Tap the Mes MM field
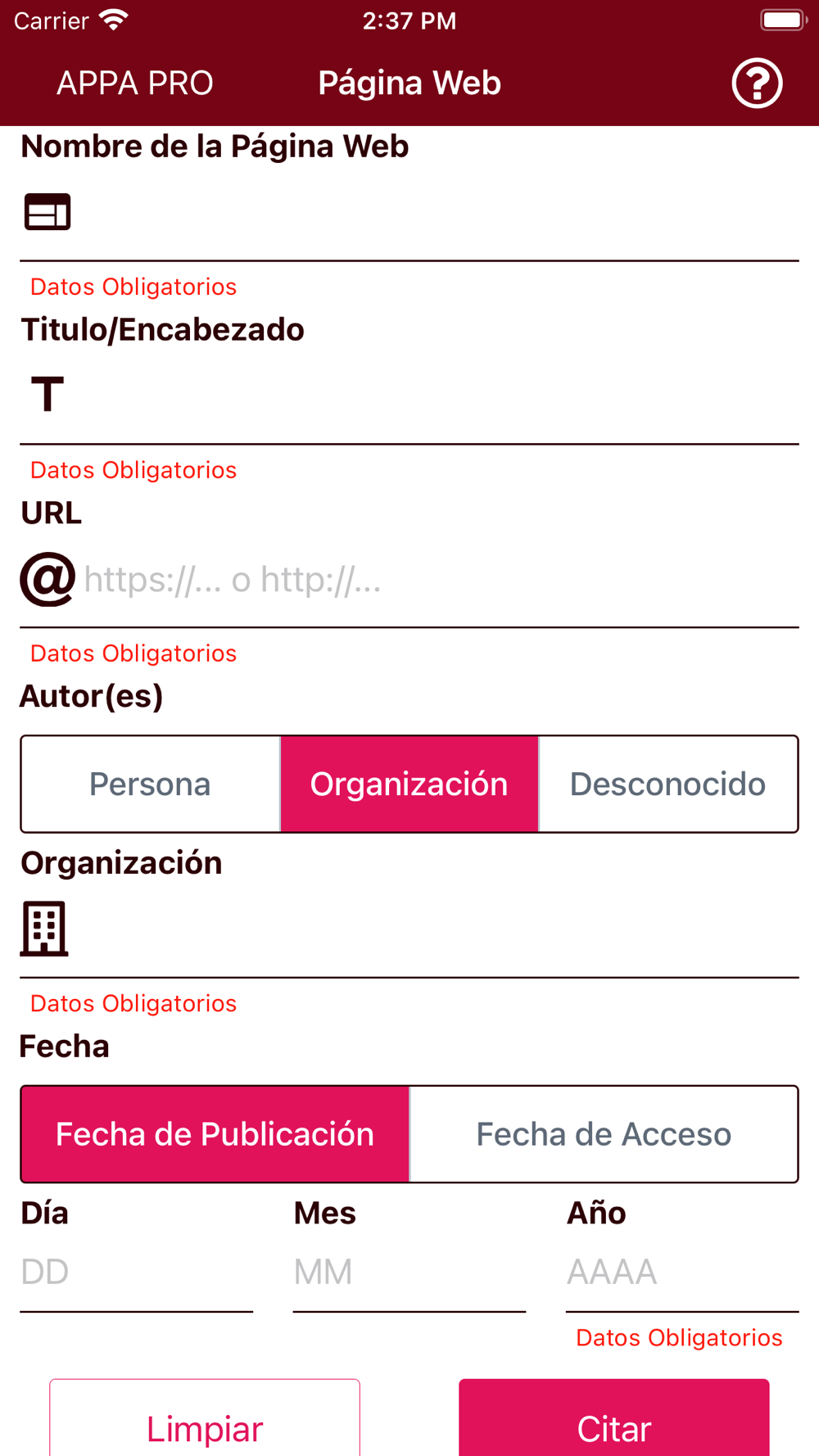The image size is (819, 1456). (409, 1273)
